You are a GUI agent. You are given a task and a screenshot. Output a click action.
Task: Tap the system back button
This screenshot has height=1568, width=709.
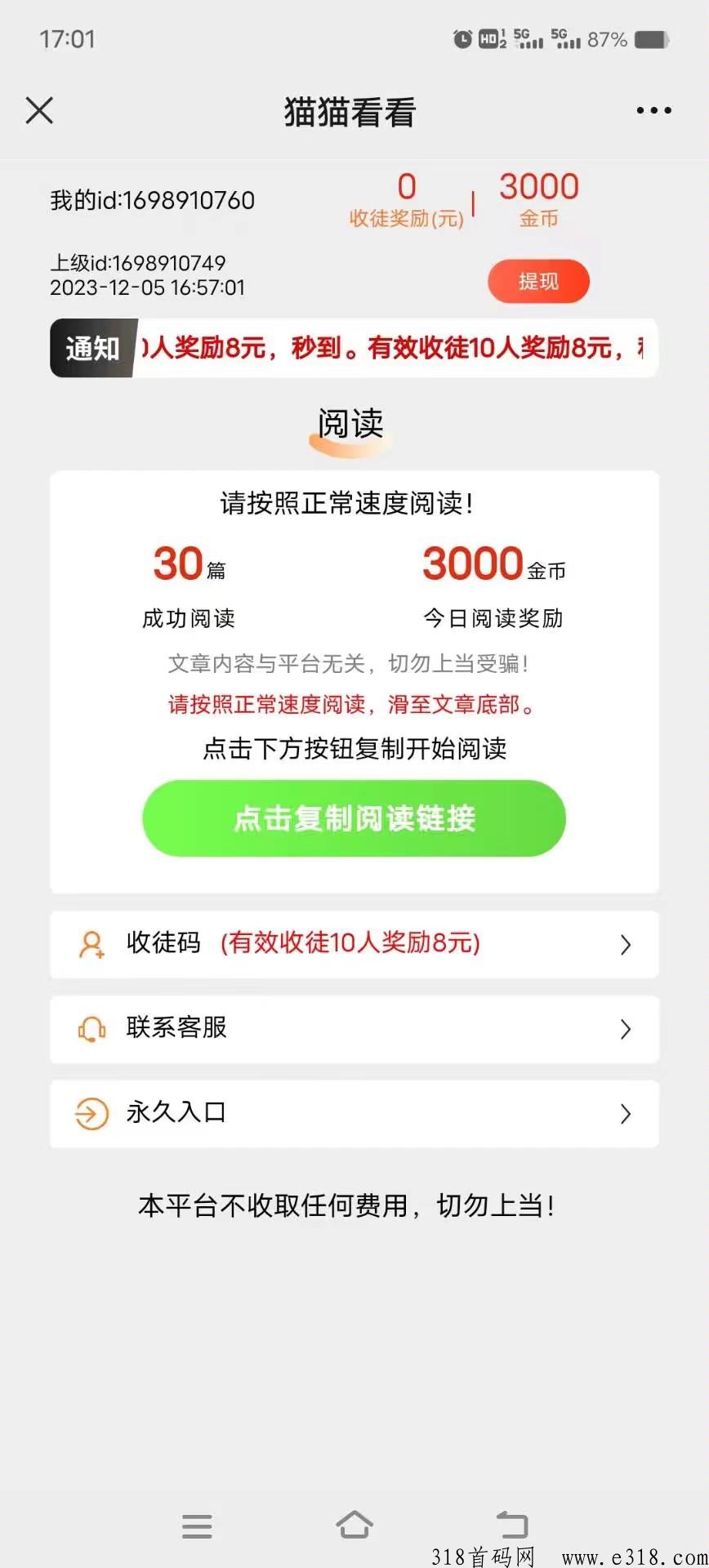pos(512,1524)
